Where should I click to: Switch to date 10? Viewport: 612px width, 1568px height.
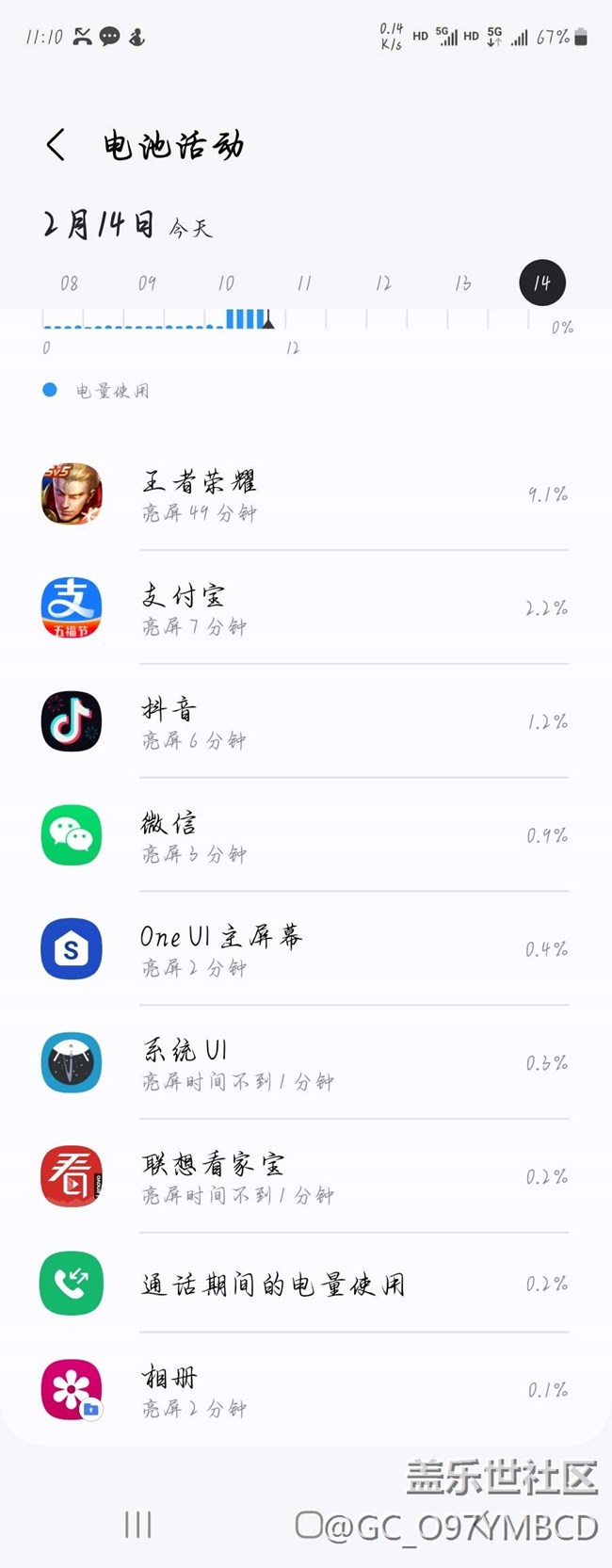pyautogui.click(x=226, y=283)
